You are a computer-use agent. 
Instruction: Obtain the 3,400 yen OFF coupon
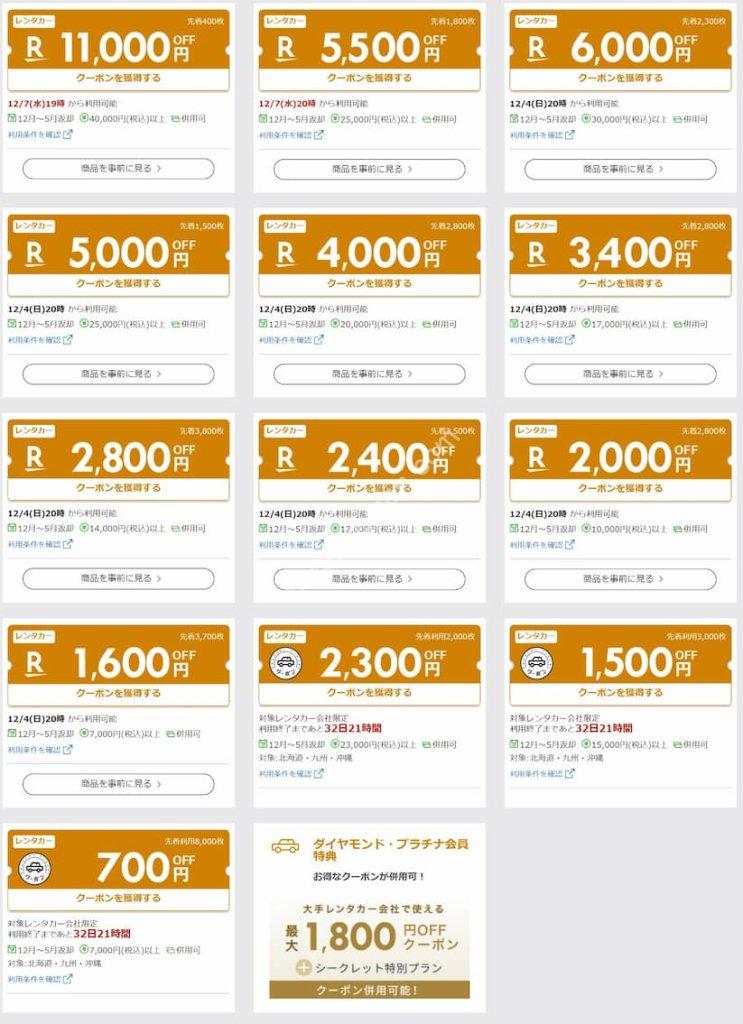click(x=620, y=283)
